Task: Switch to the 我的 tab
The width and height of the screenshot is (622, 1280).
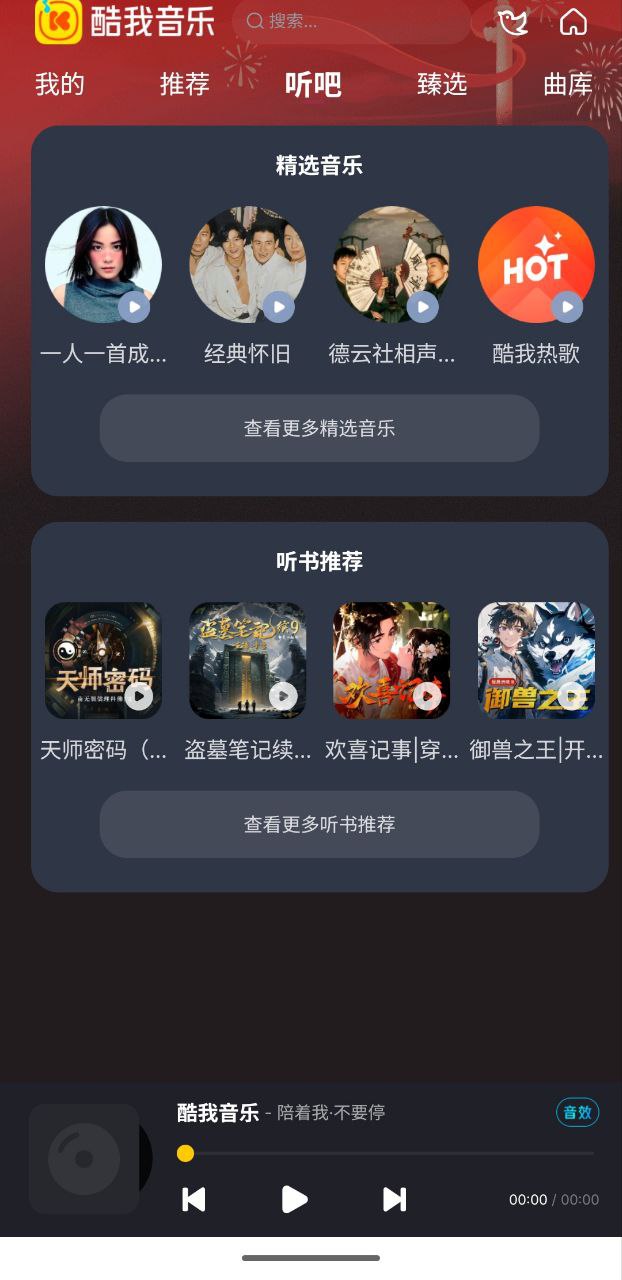Action: 60,84
